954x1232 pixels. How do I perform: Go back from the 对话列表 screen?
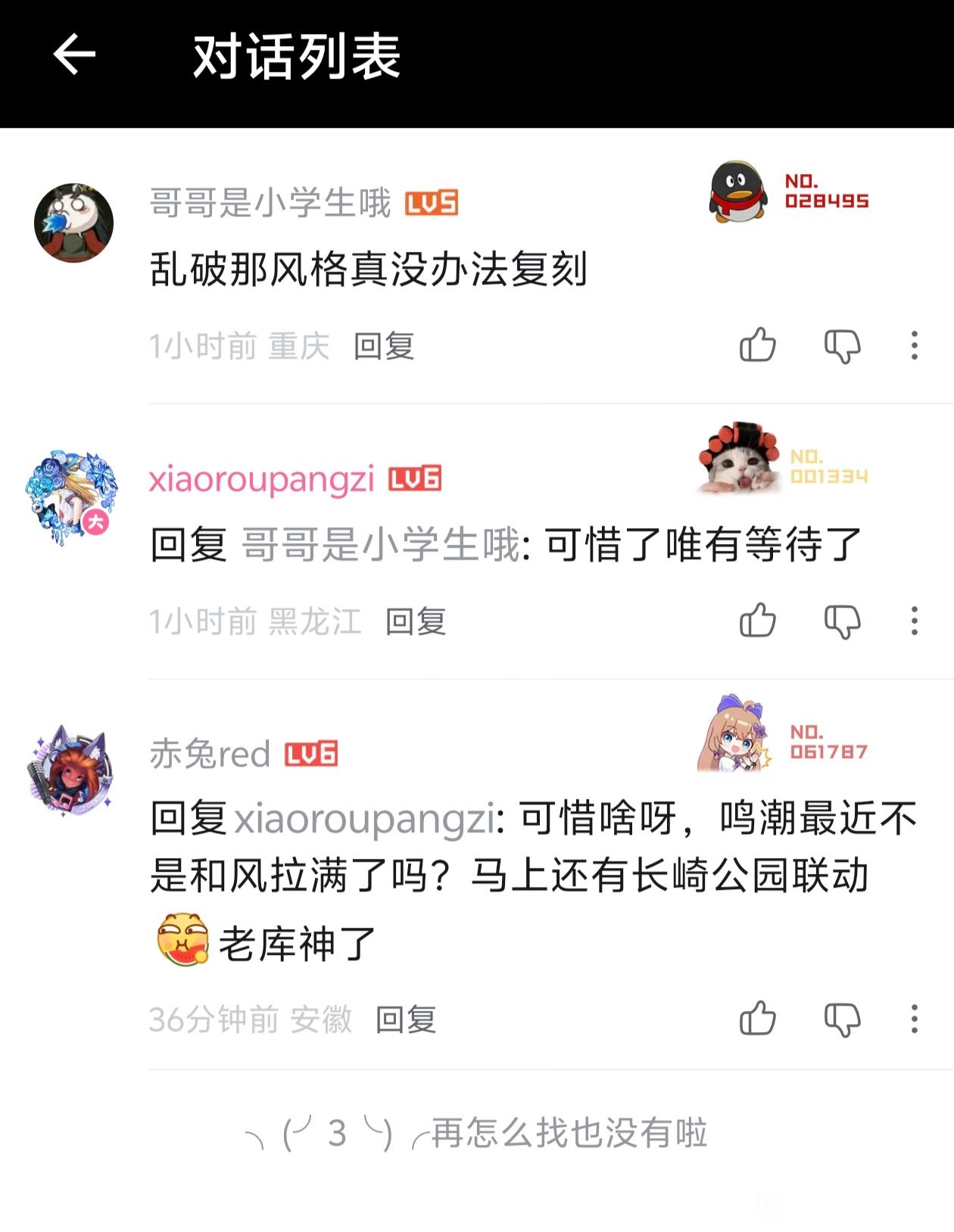(x=74, y=54)
